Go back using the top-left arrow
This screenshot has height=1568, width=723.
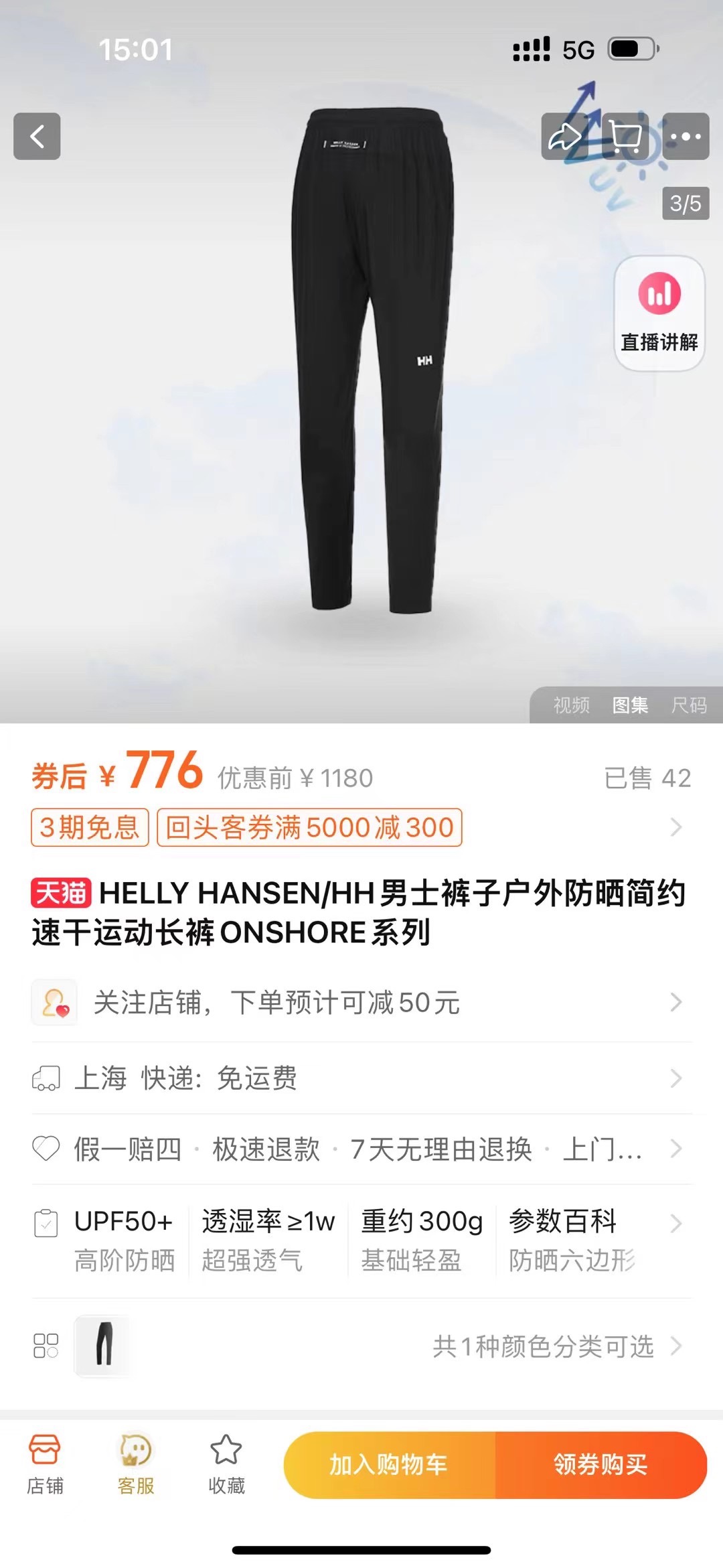coord(37,137)
